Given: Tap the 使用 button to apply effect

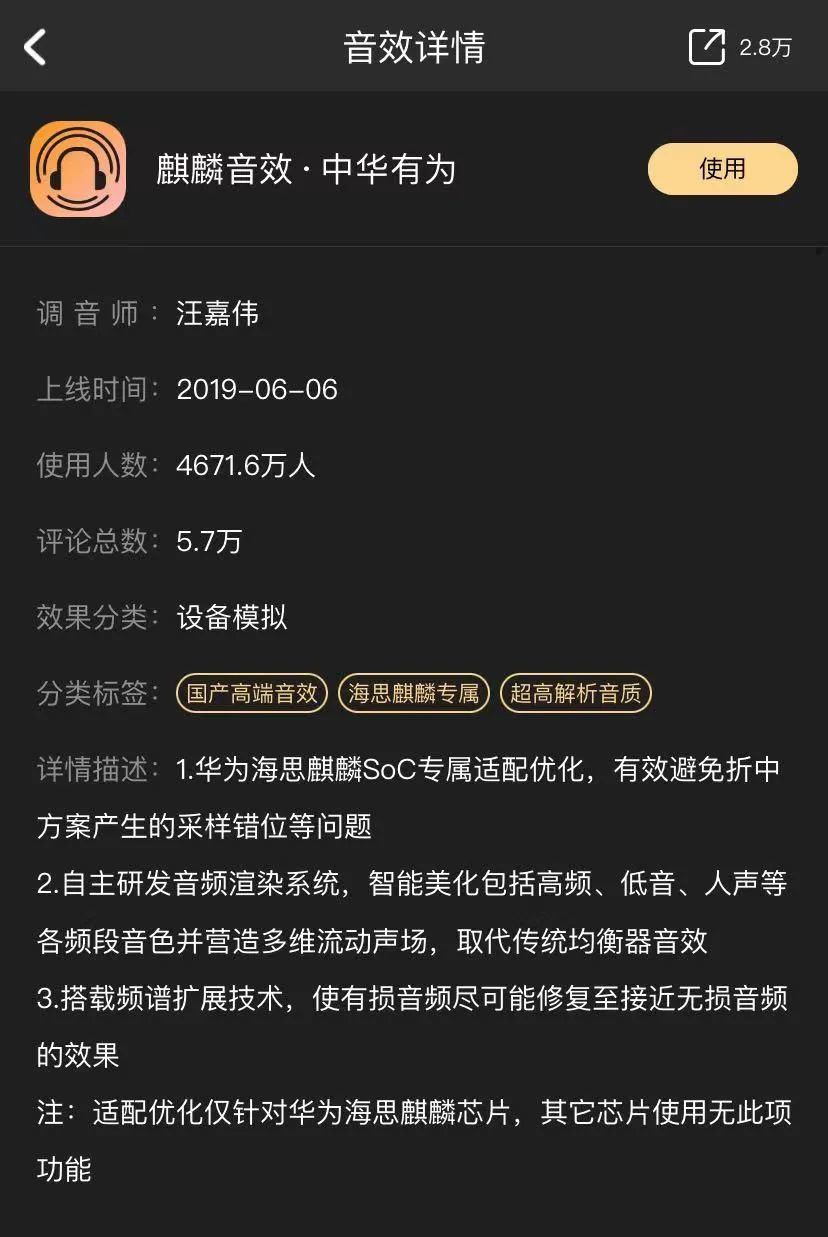Looking at the screenshot, I should pos(722,170).
